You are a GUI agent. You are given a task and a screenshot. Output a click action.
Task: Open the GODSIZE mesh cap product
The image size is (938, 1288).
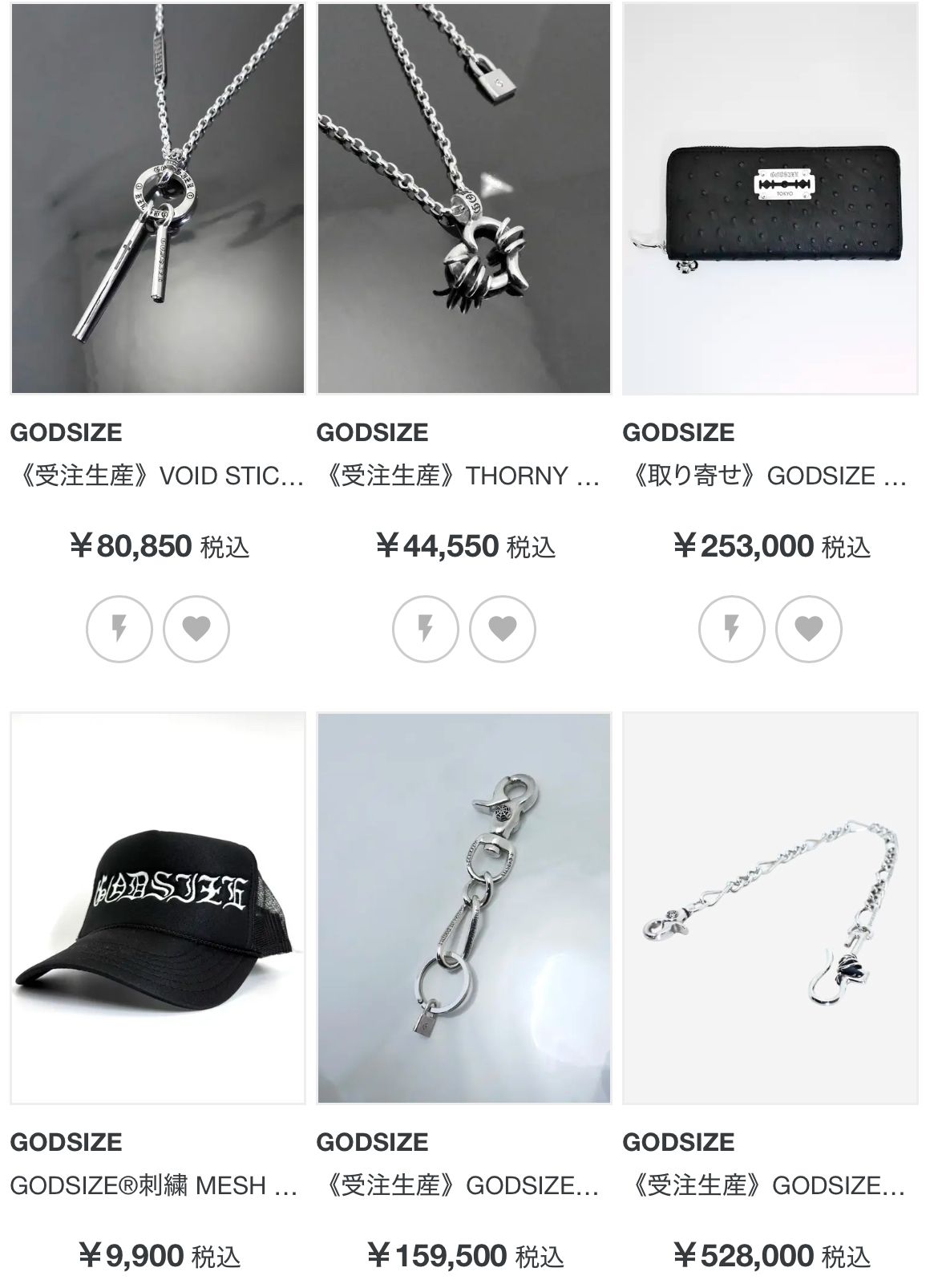click(157, 908)
